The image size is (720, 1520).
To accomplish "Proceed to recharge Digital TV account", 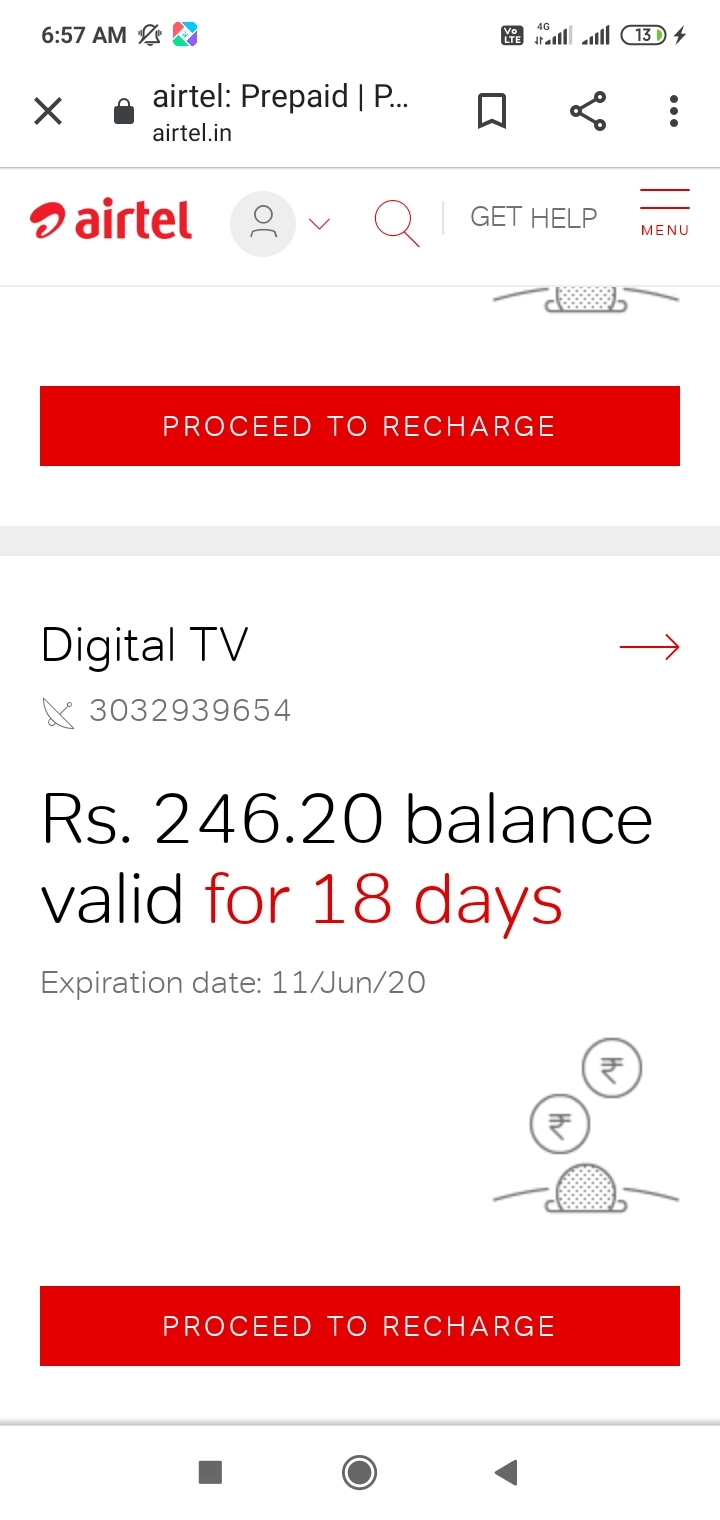I will click(x=360, y=1326).
